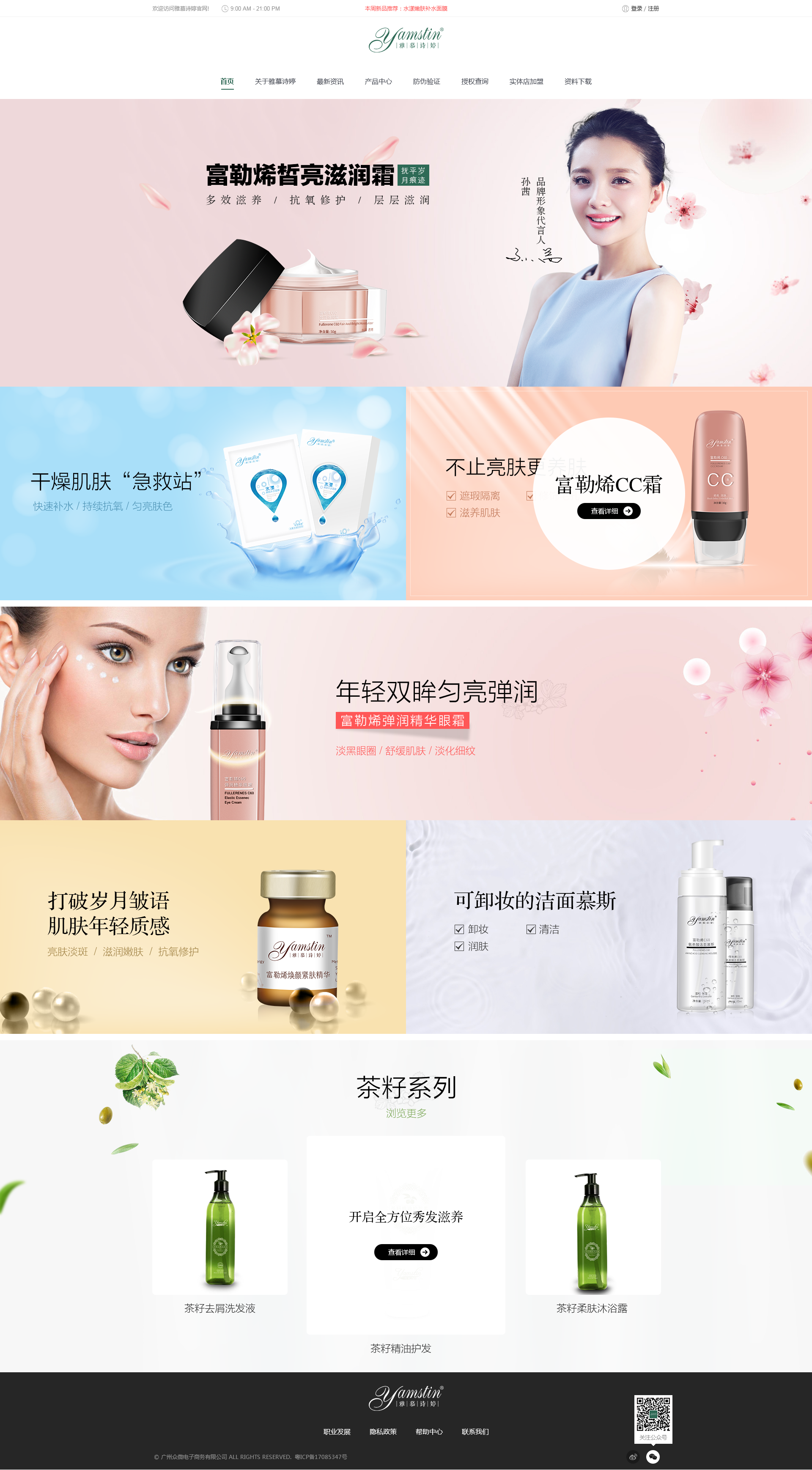812x1470 pixels.
Task: Open weekly recommendation 水漾嫩肤补水面膜 link
Action: coord(406,8)
